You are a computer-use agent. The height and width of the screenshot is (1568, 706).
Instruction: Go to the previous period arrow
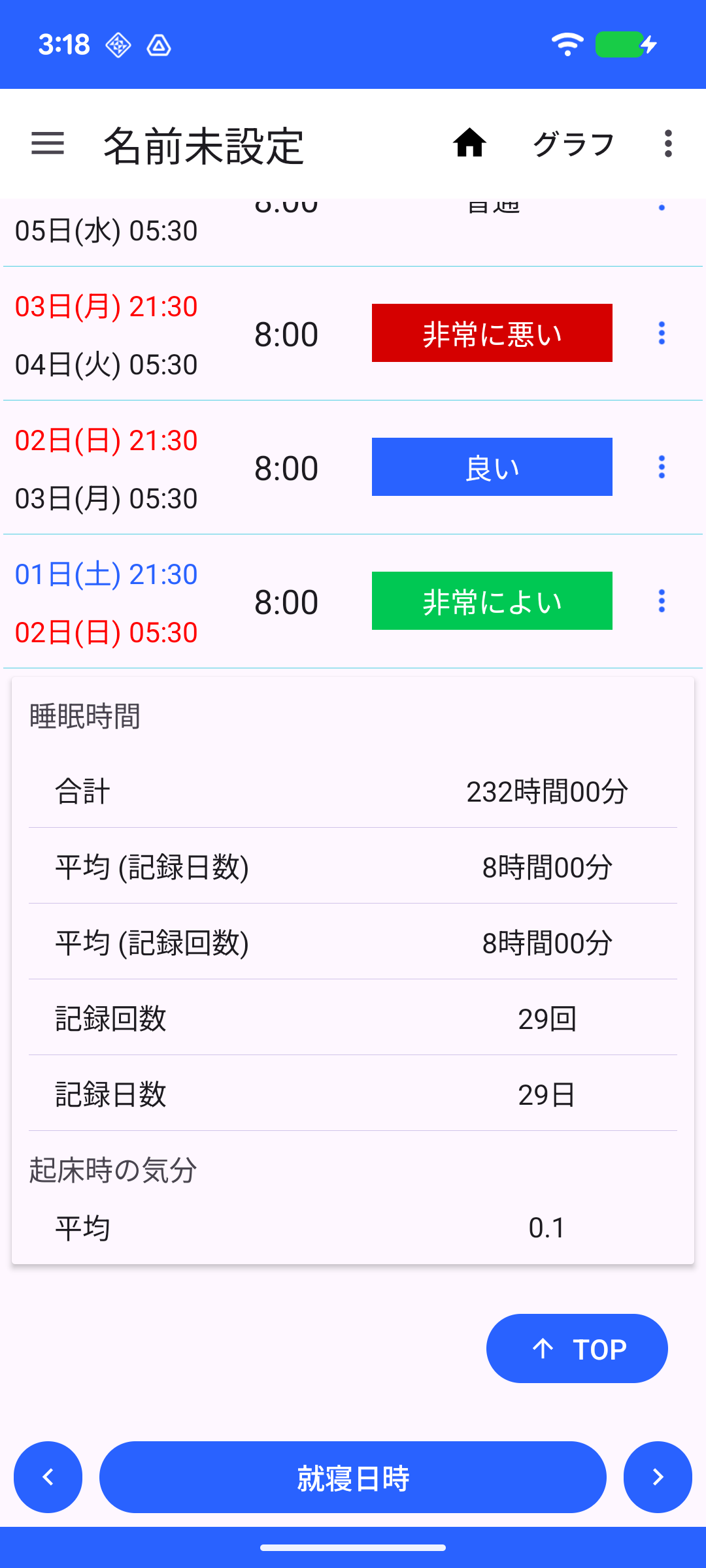pos(48,1477)
